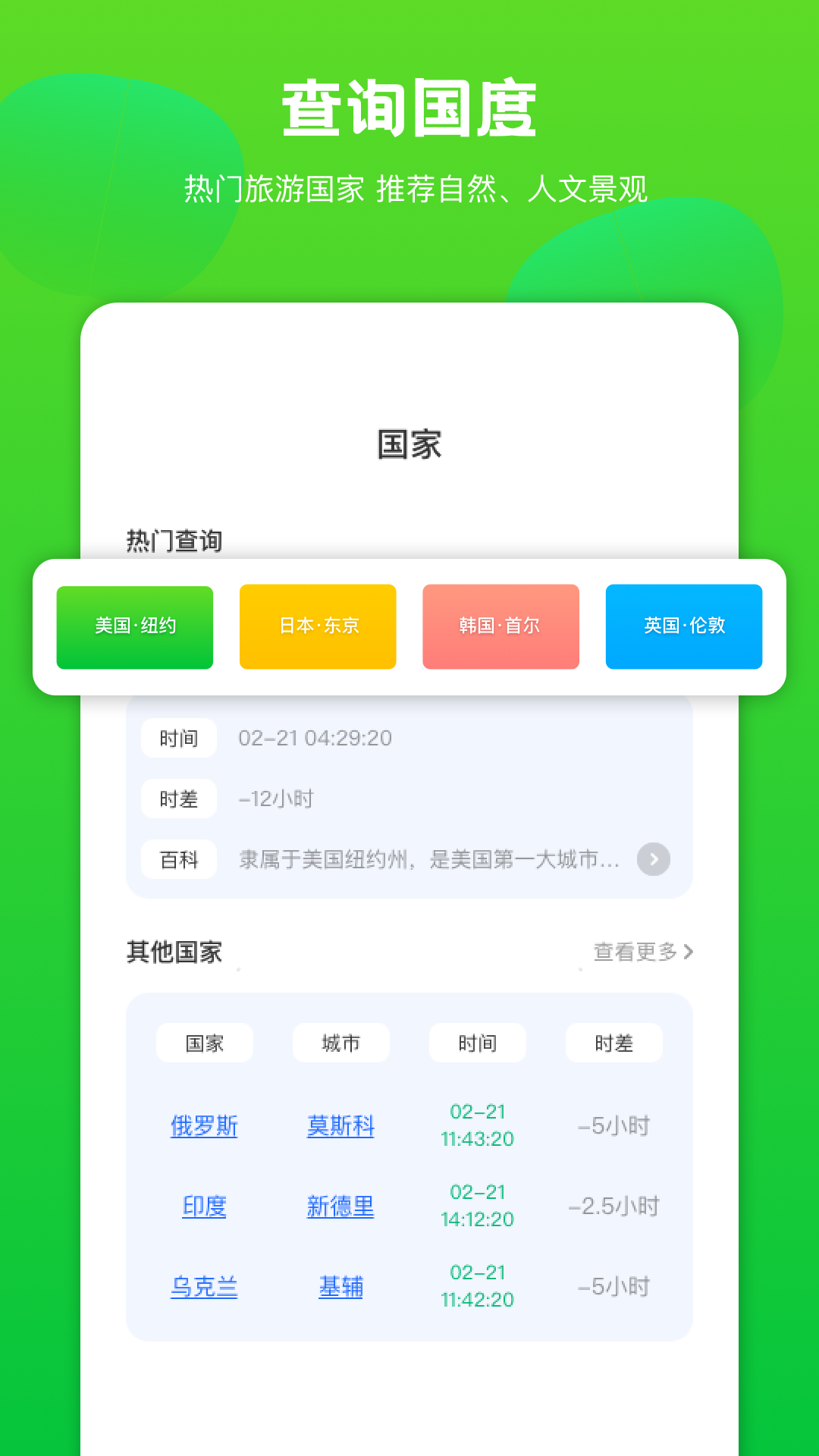The width and height of the screenshot is (819, 1456).
Task: Click the 国家 table header pill
Action: point(204,1043)
